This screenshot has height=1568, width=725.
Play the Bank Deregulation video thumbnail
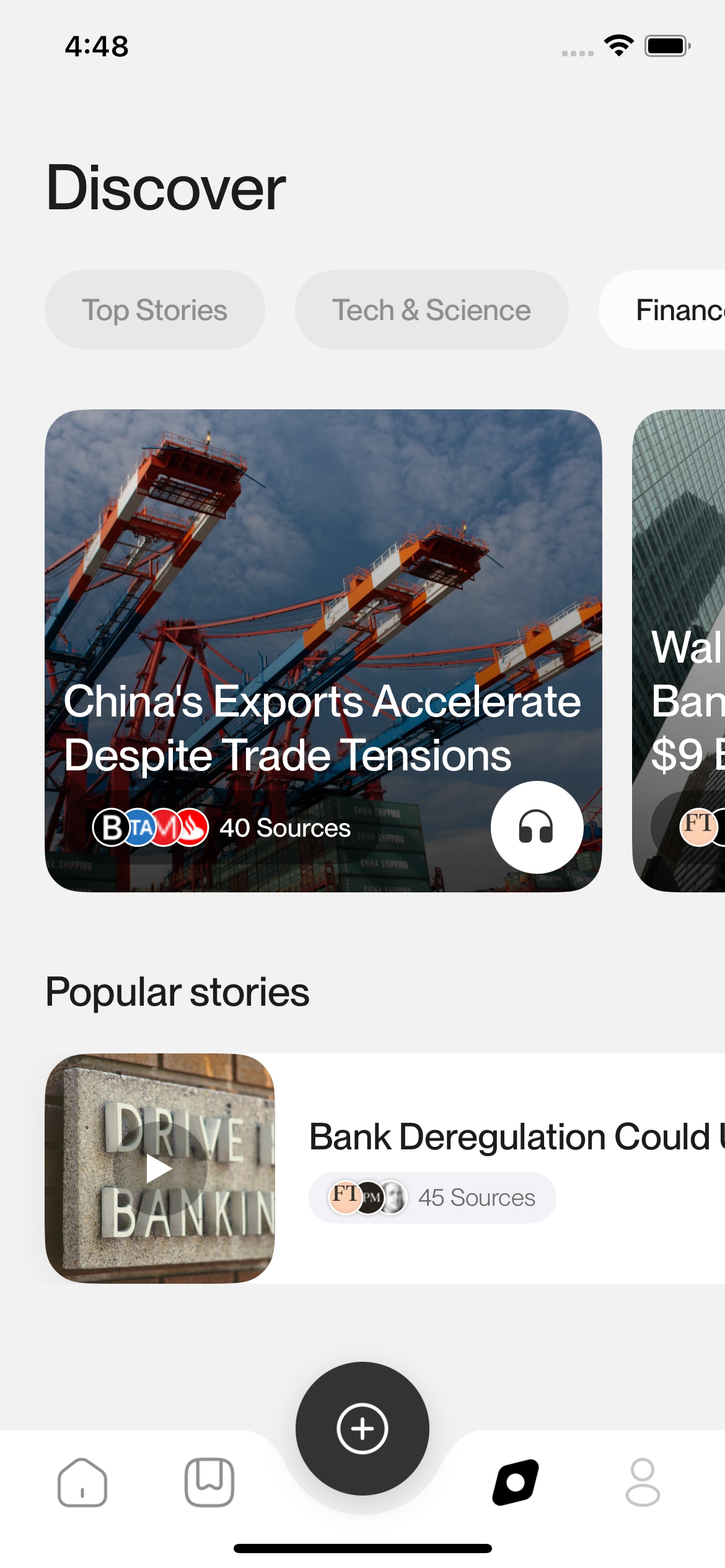pos(160,1169)
